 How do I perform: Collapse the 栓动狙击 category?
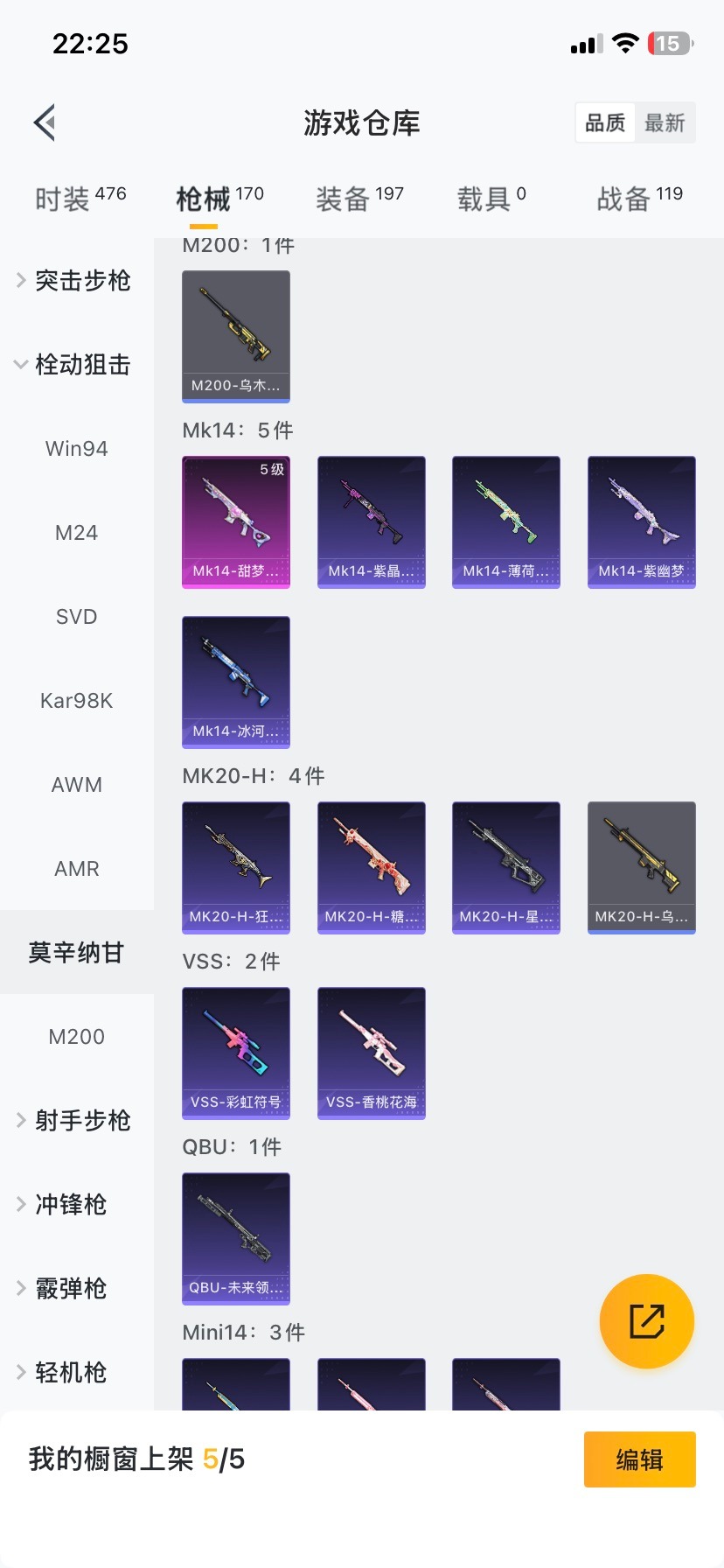click(83, 365)
